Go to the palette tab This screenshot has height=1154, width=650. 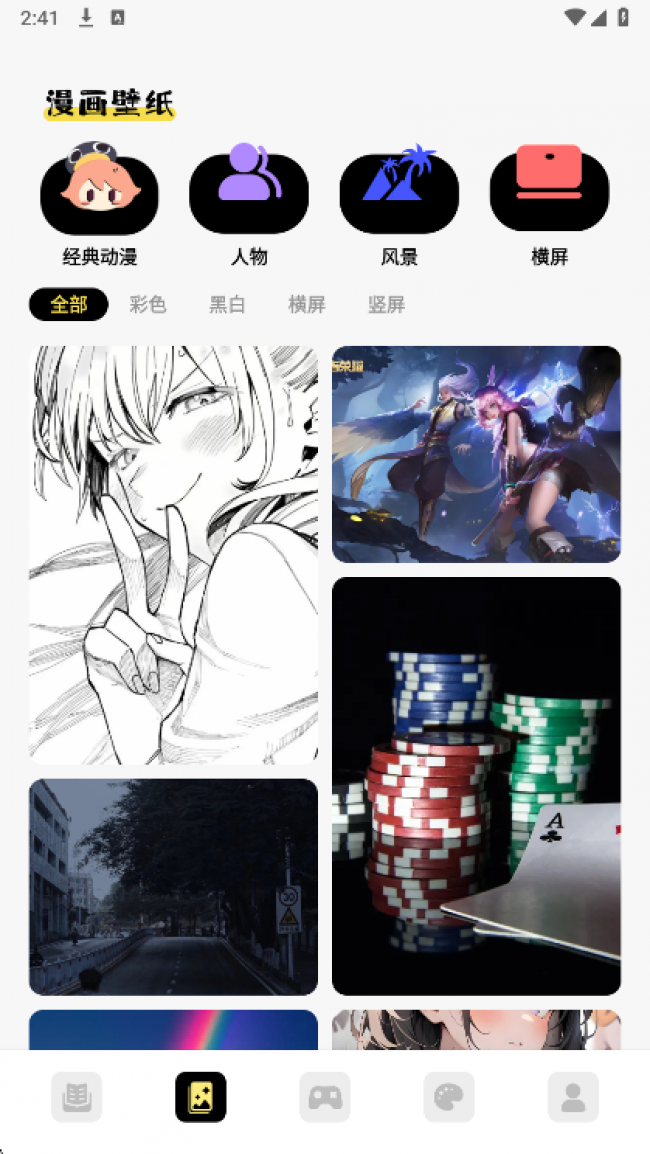(x=449, y=1097)
